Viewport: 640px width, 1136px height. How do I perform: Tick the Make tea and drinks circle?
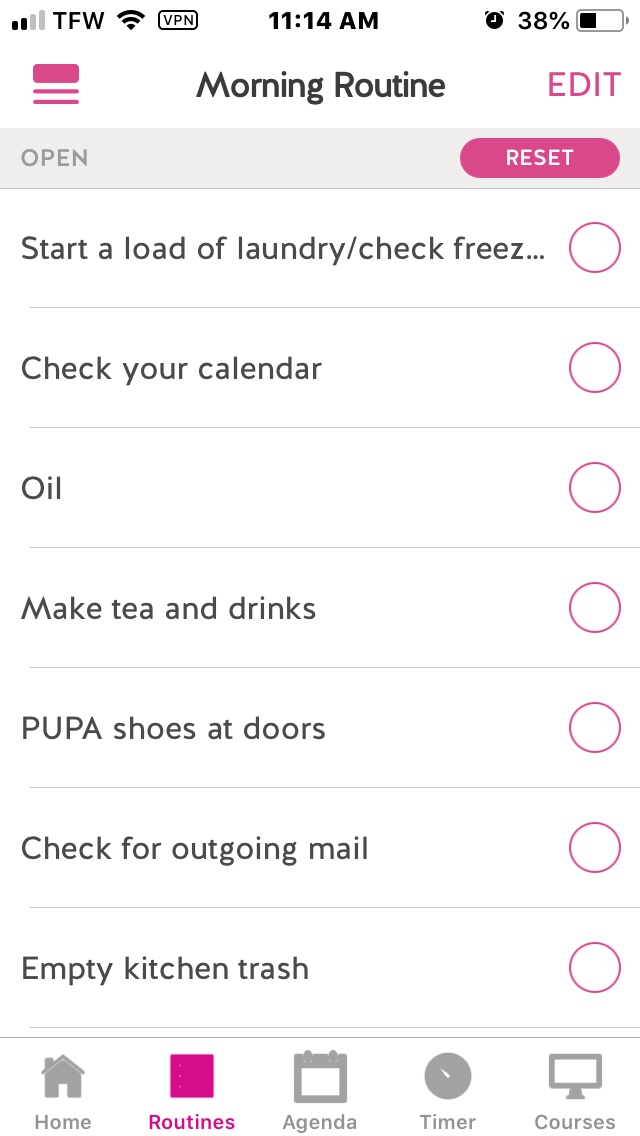tap(595, 608)
